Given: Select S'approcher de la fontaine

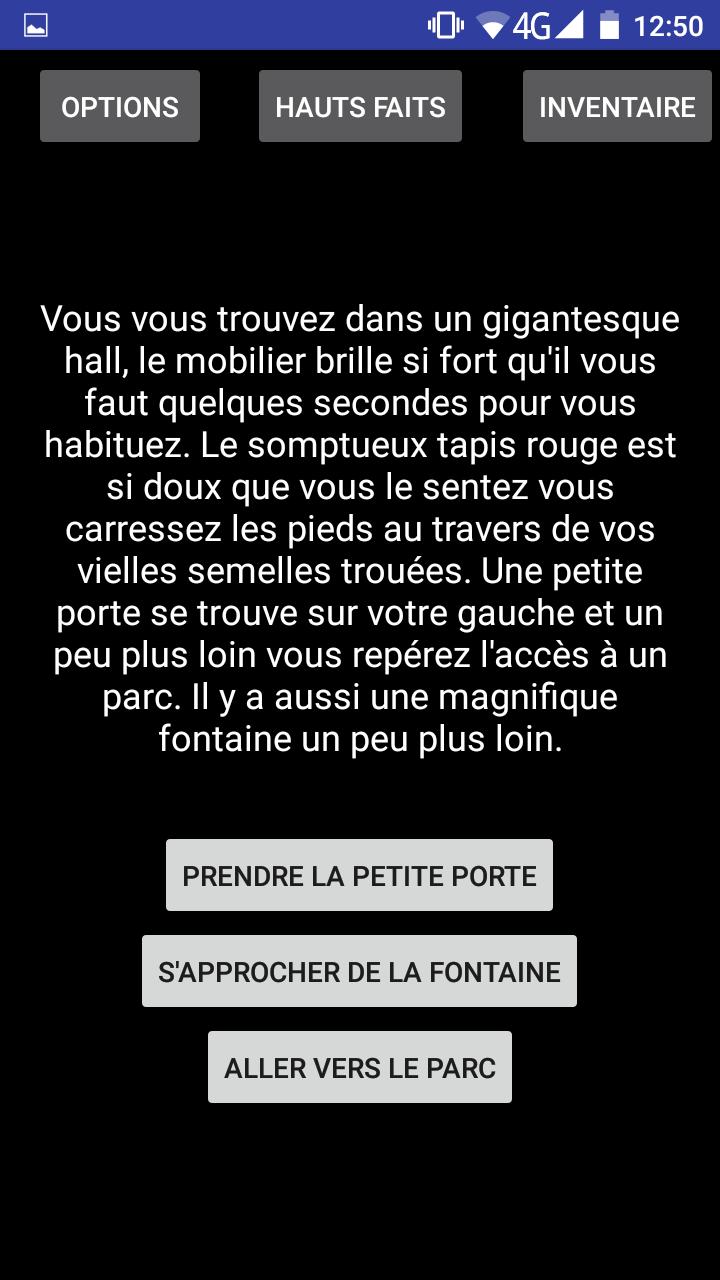Looking at the screenshot, I should tap(359, 971).
